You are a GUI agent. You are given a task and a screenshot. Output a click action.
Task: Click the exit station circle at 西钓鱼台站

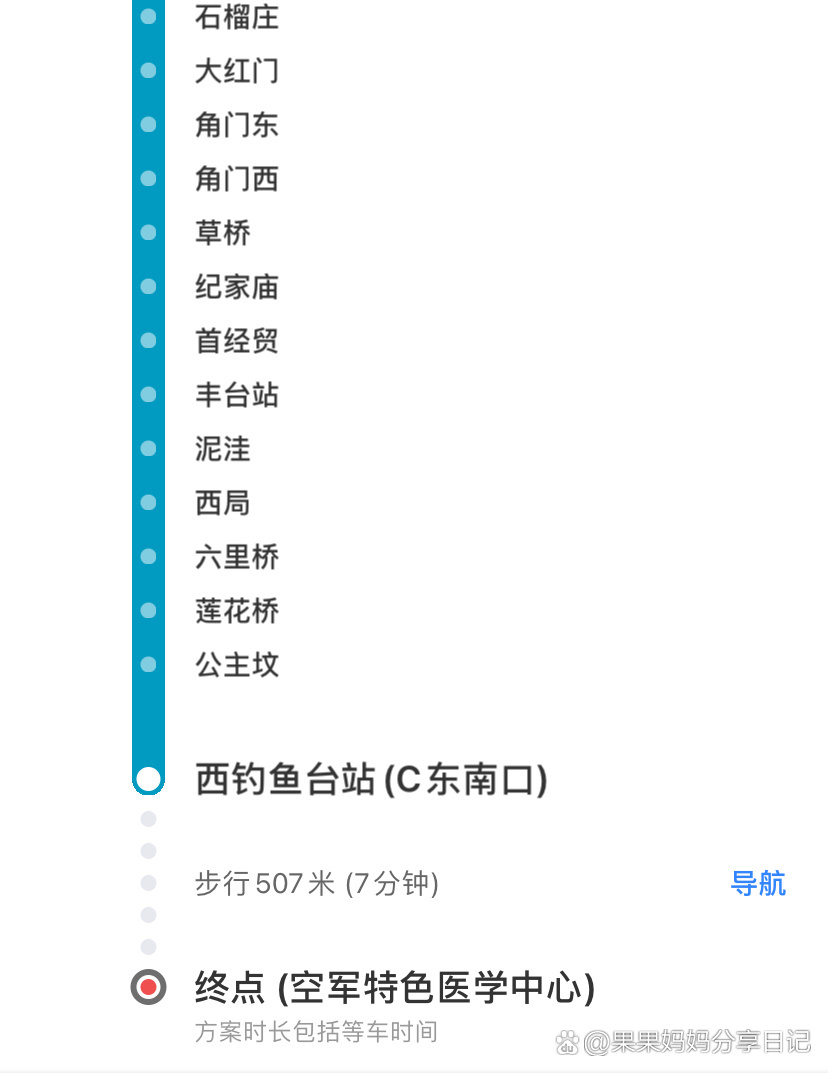(148, 778)
